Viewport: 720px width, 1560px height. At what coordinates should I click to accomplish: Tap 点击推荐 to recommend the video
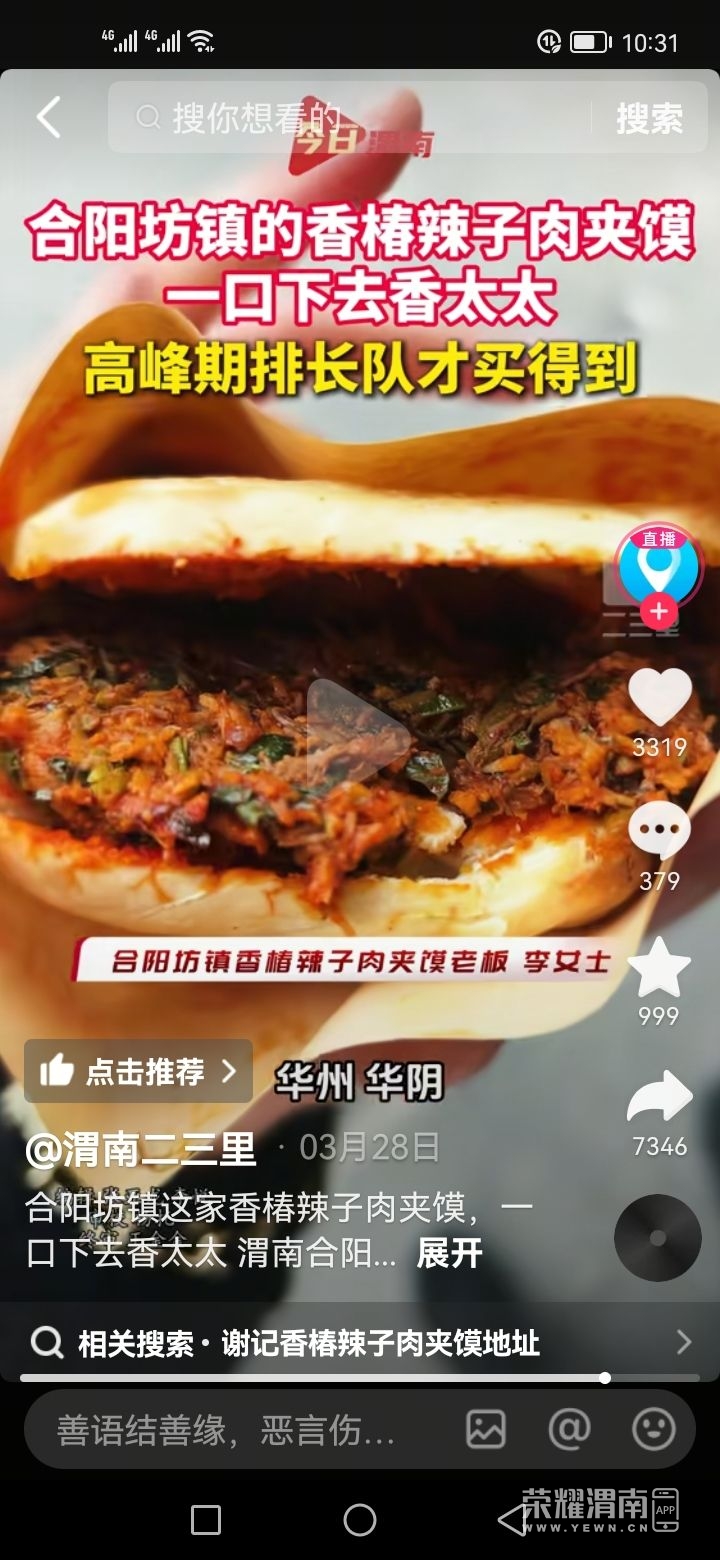(x=138, y=1071)
